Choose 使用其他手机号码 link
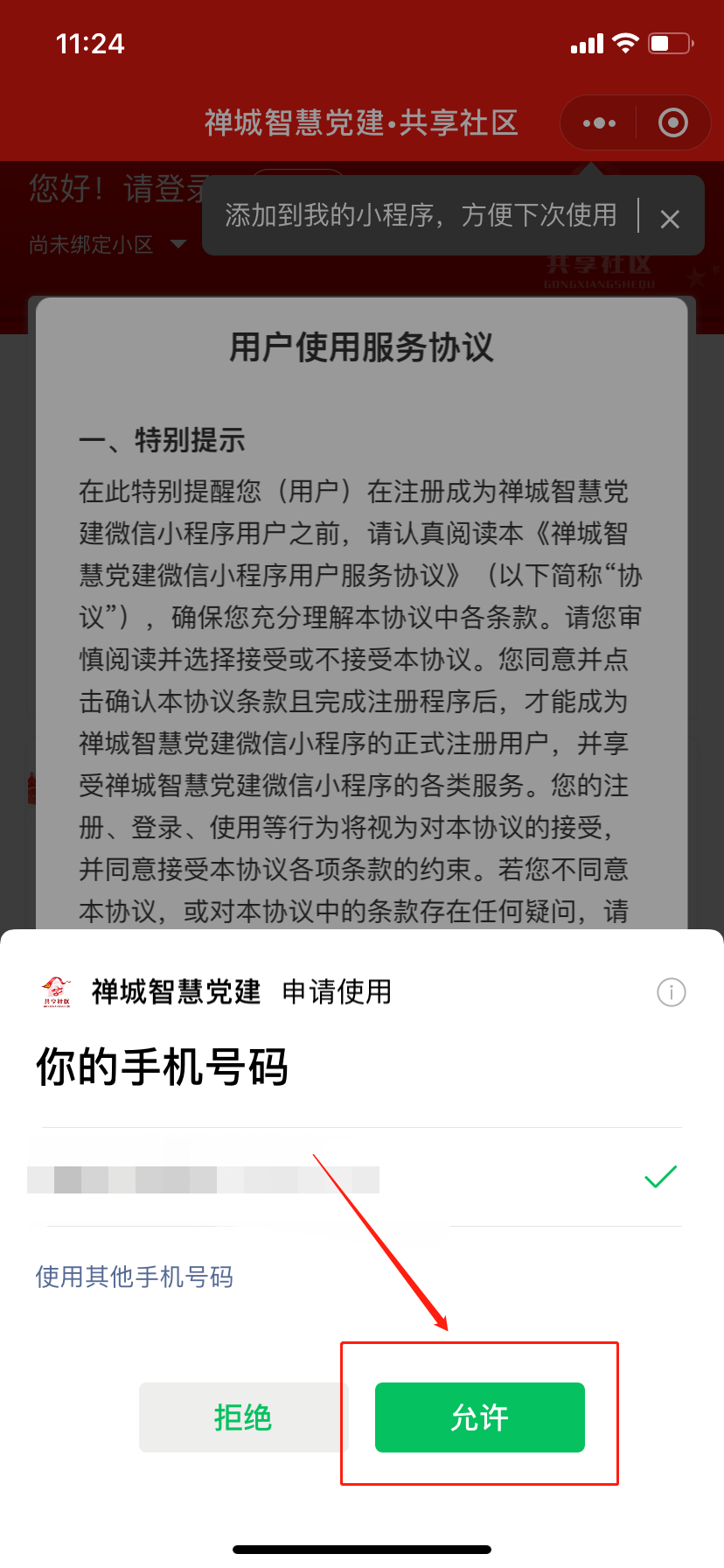 pos(135,1277)
